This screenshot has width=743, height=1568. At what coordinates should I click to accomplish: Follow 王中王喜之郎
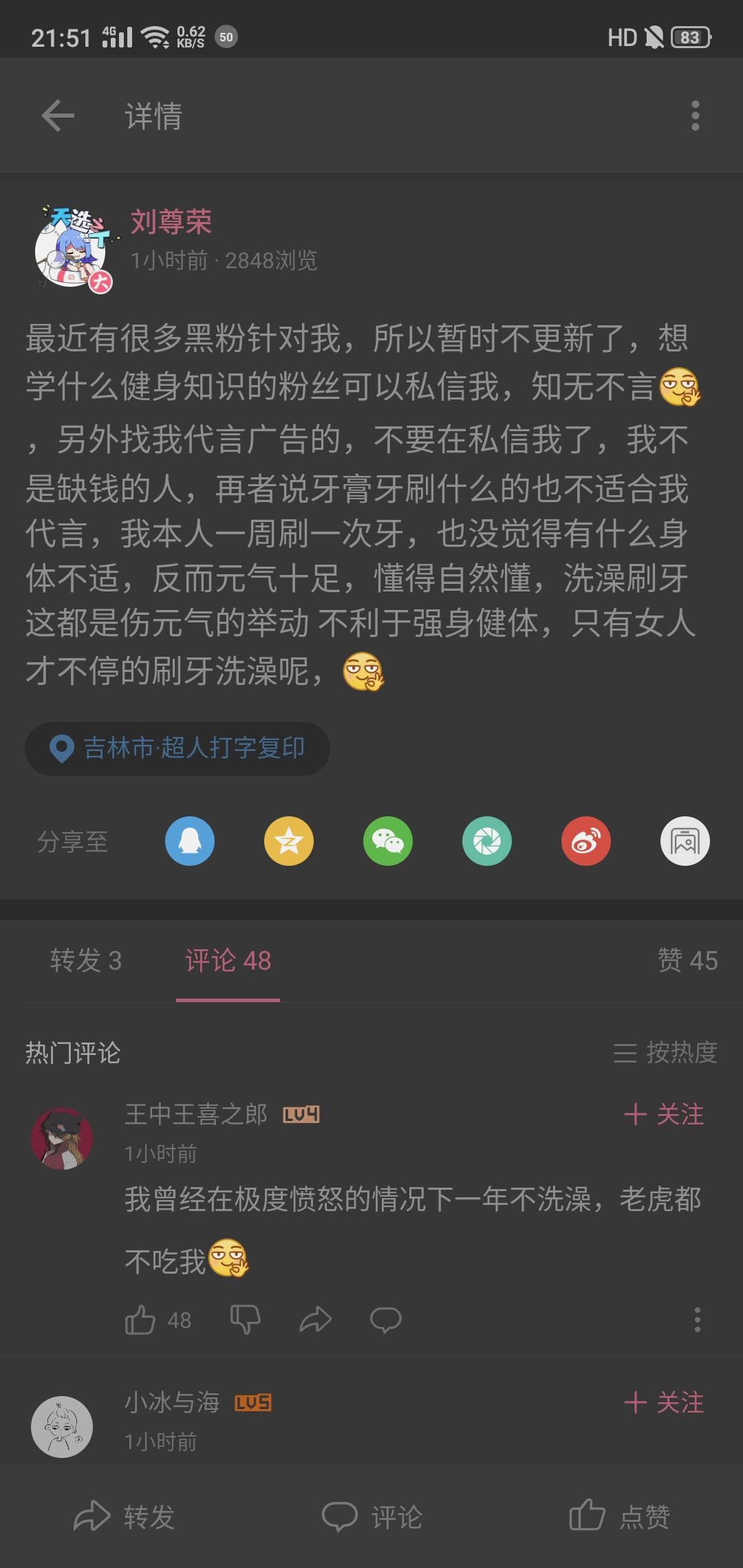664,1115
